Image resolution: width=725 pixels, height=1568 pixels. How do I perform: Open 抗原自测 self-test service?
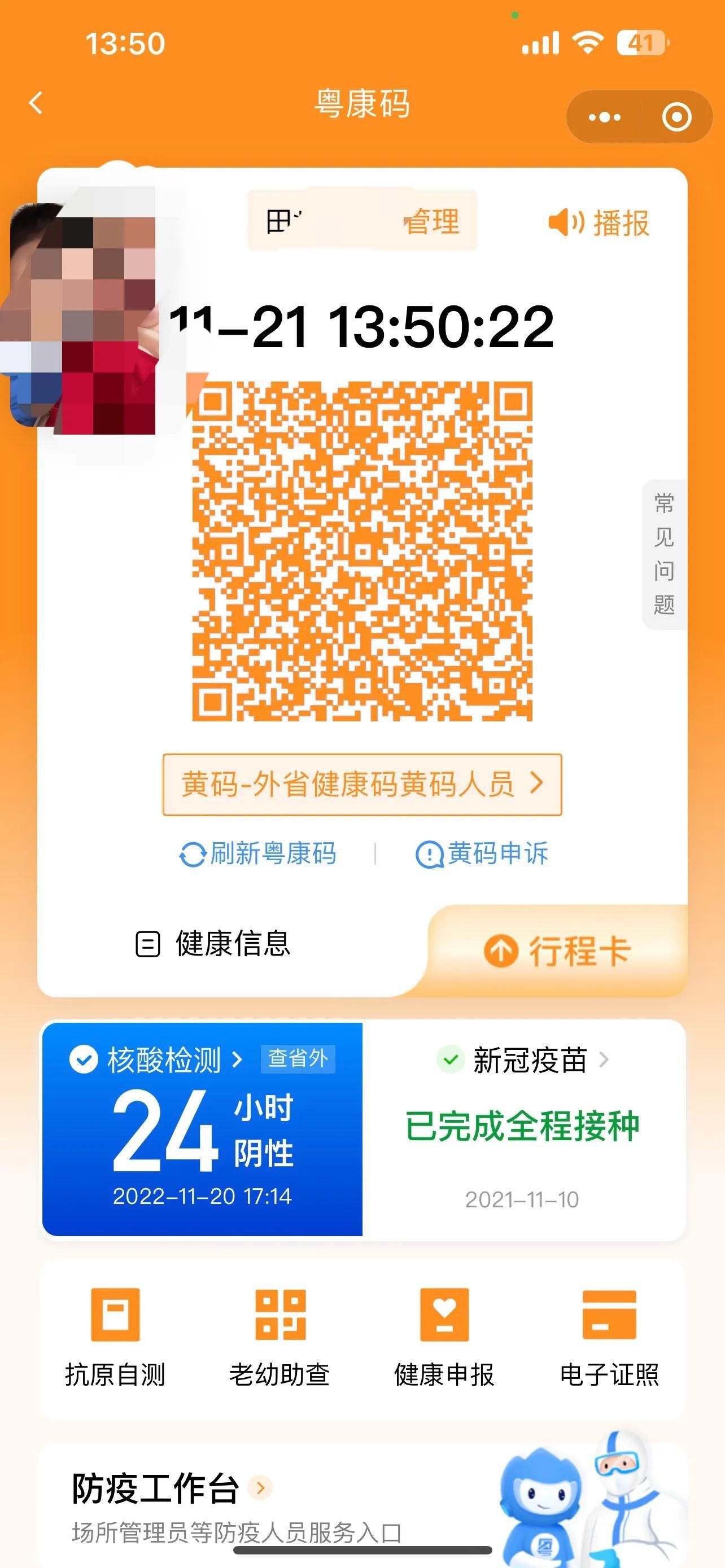(x=115, y=1335)
